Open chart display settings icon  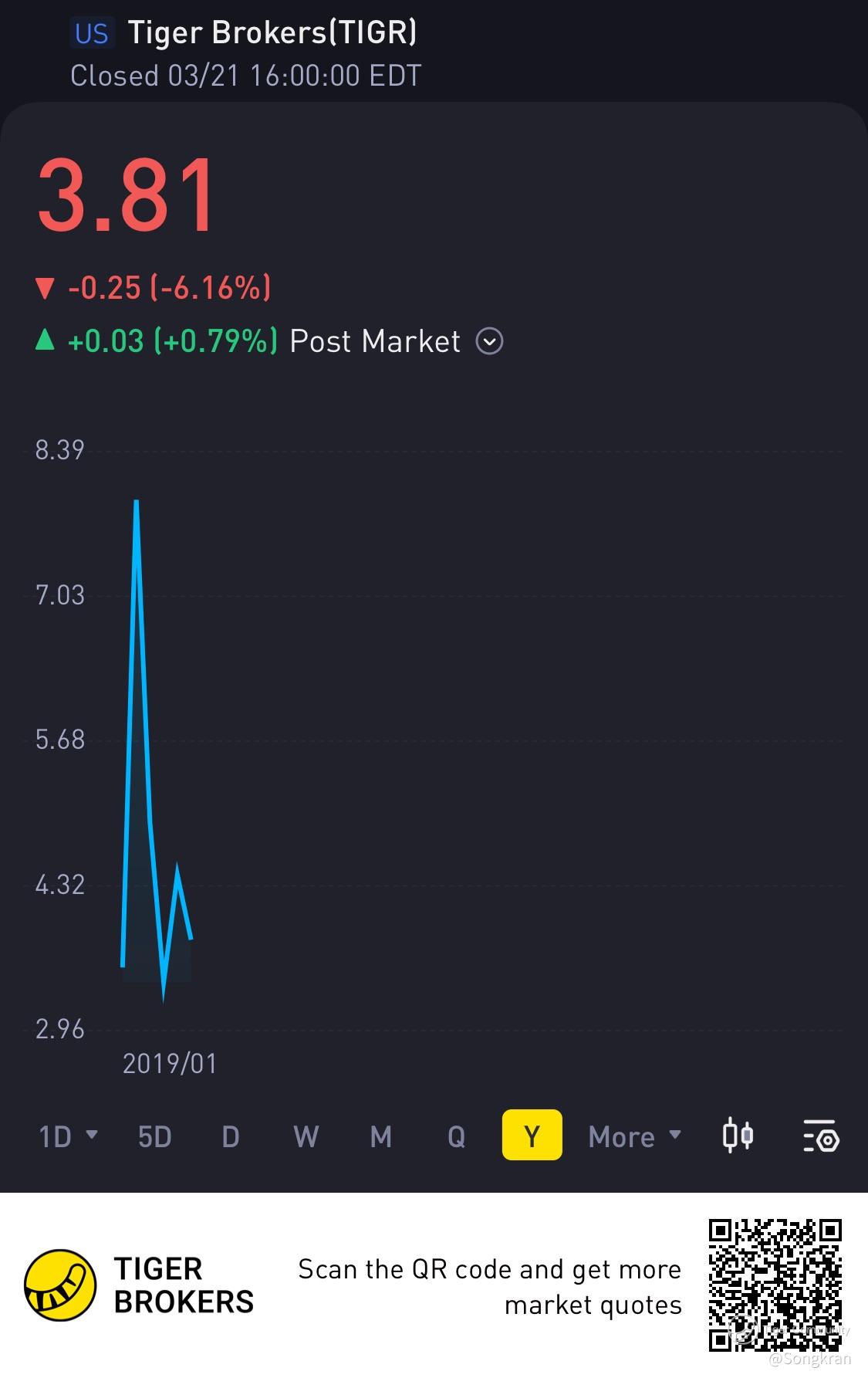821,1136
